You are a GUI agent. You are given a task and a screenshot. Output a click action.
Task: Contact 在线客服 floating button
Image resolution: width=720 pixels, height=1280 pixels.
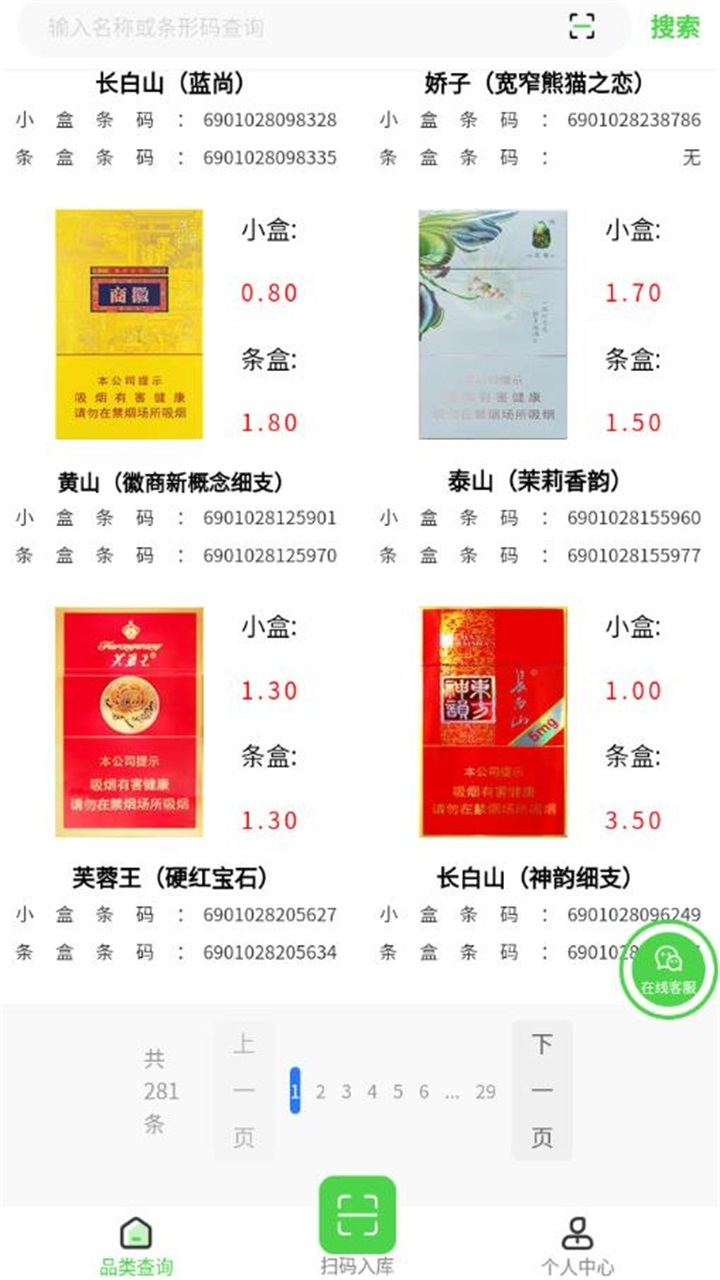tap(669, 969)
